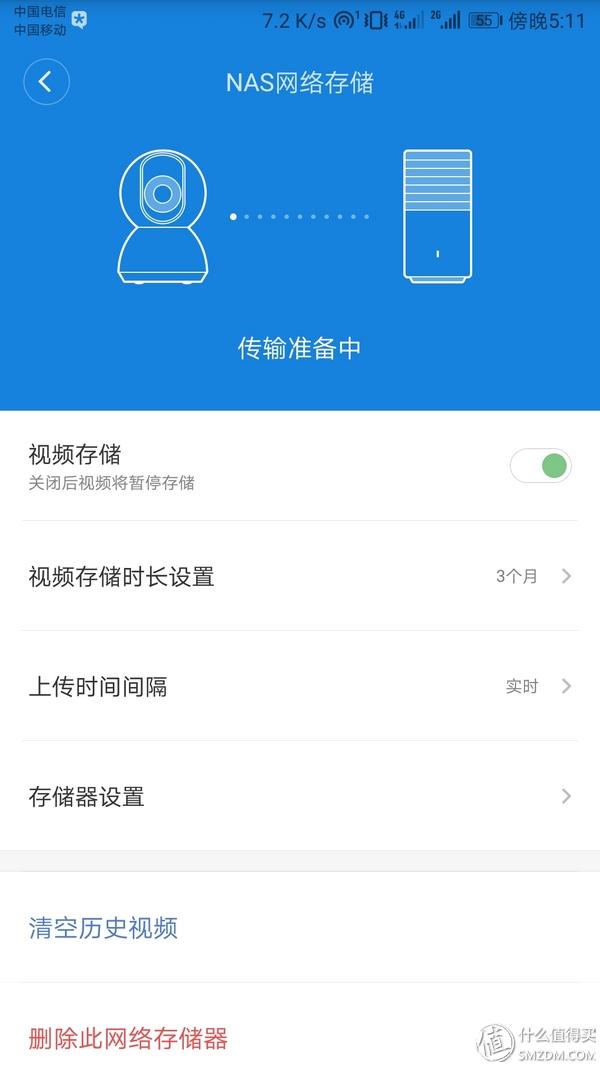The image size is (600, 1067).
Task: Go back from NAS网络存储 screen
Action: coord(46,82)
